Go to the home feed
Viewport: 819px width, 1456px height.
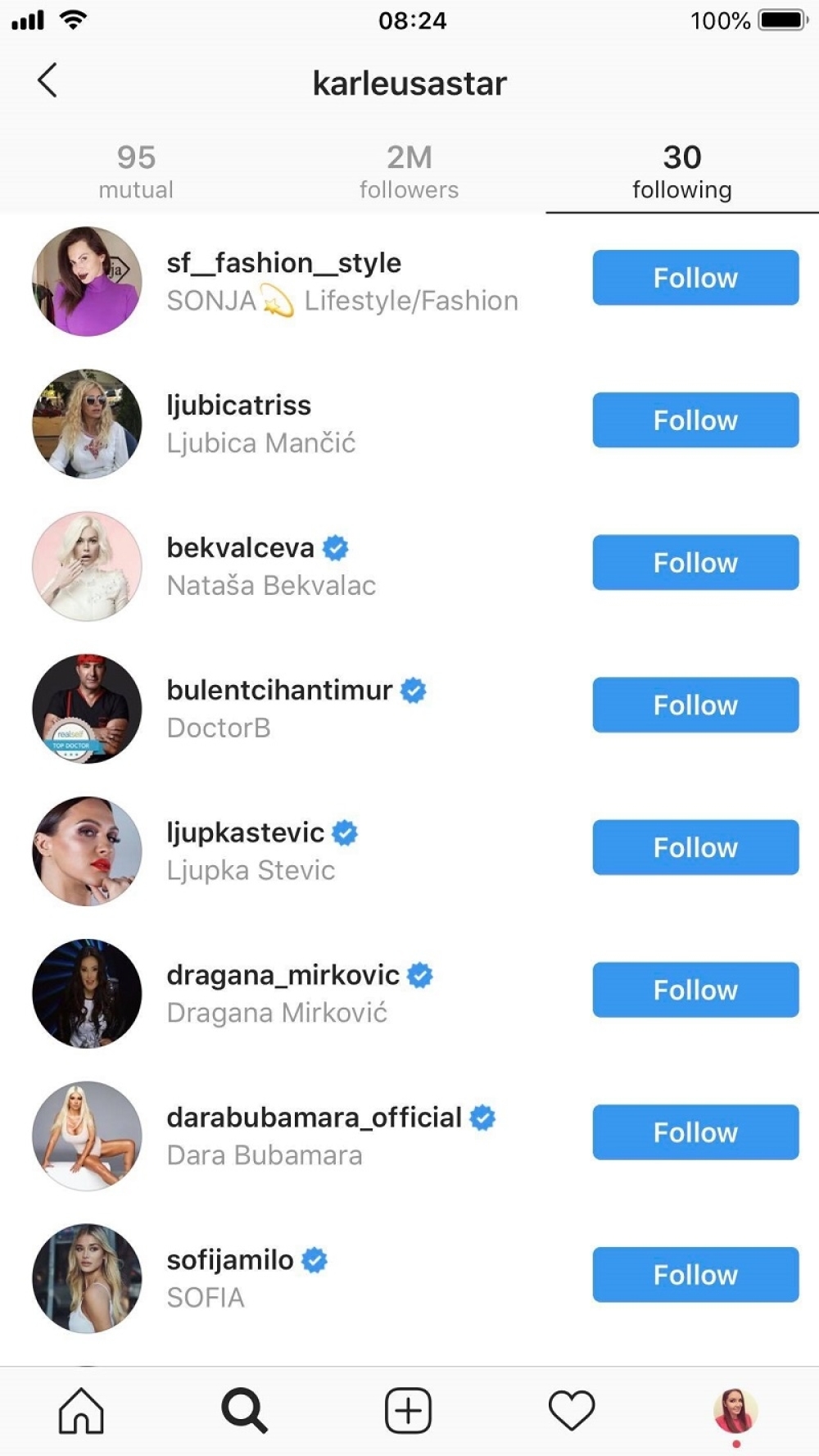pyautogui.click(x=81, y=1411)
